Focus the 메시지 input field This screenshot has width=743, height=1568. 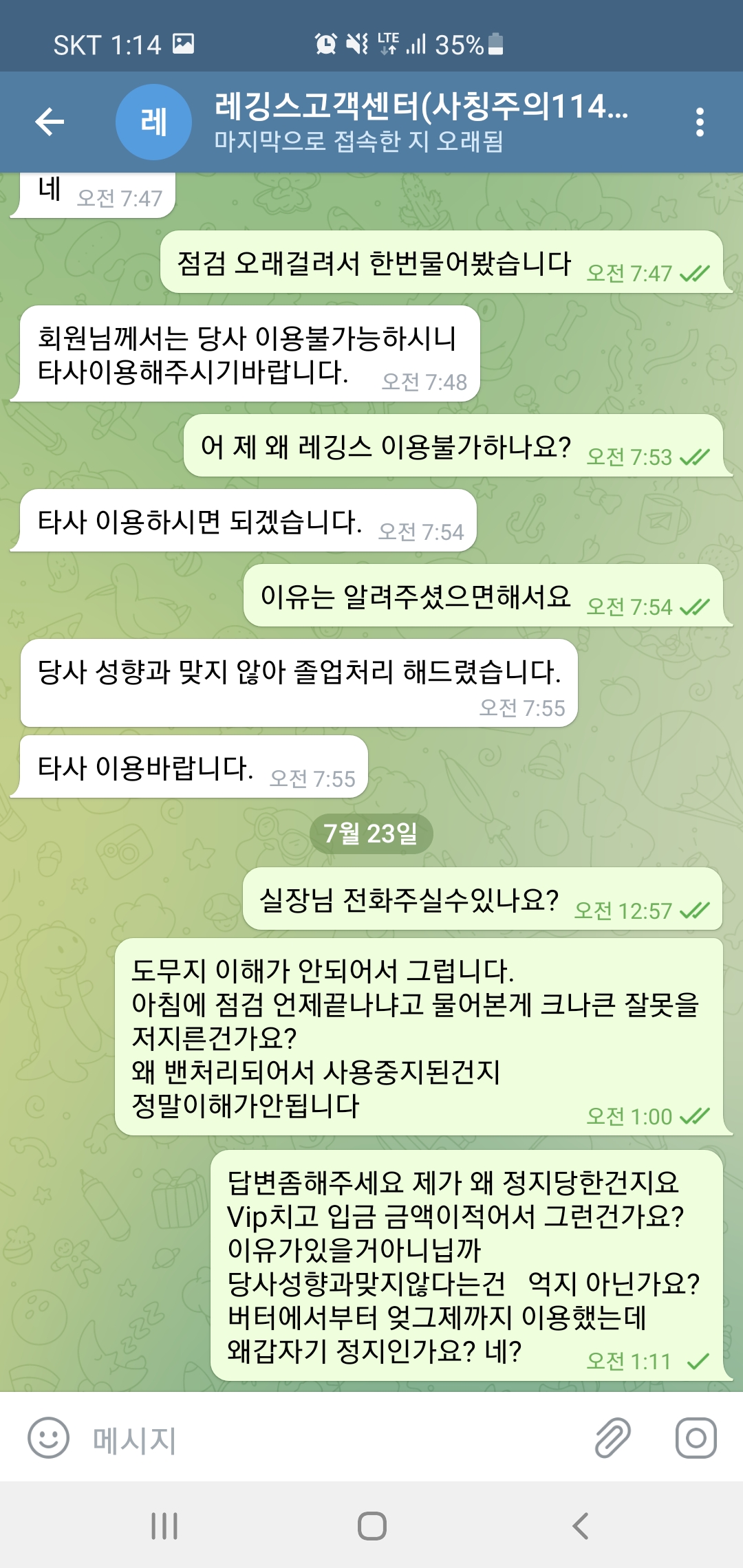click(x=330, y=1439)
